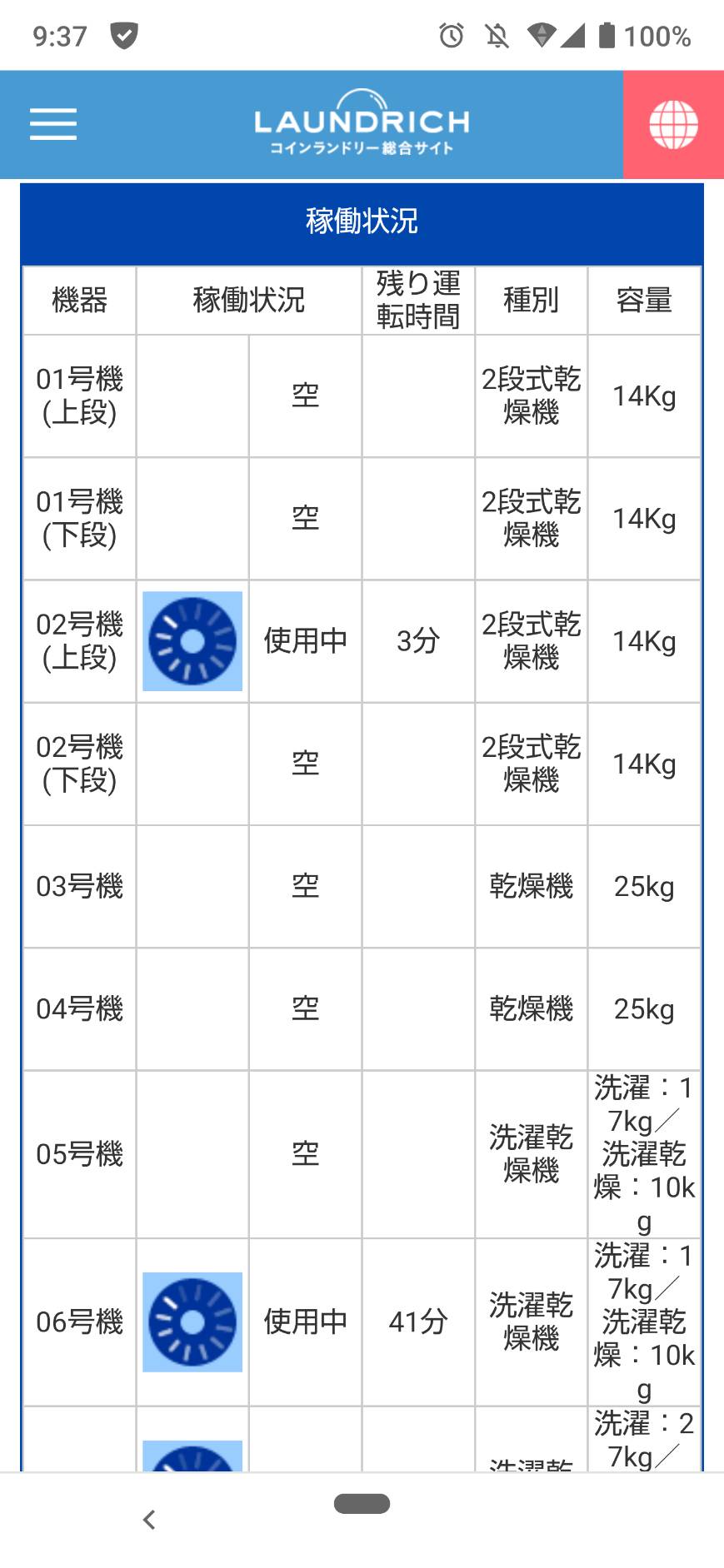Open the hamburger menu
This screenshot has height=1568, width=724.
coord(53,124)
